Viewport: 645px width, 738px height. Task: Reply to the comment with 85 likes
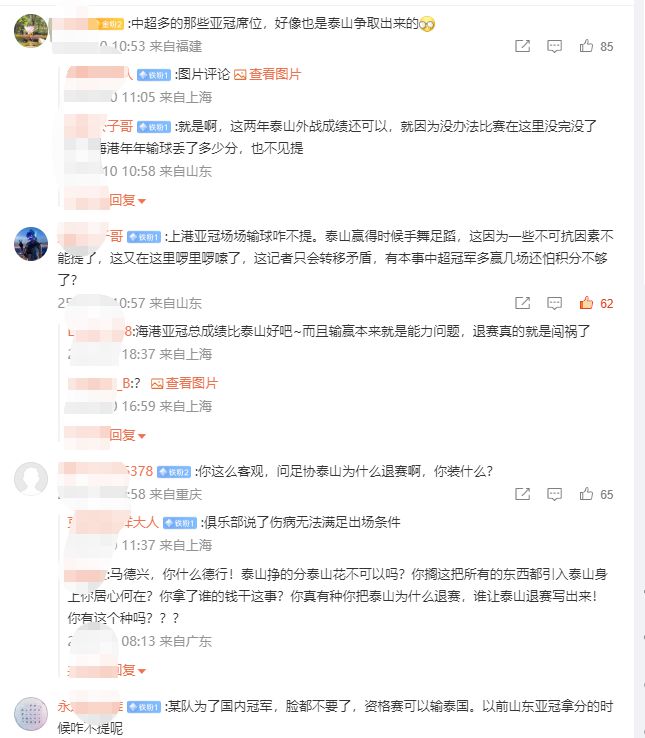pyautogui.click(x=554, y=46)
